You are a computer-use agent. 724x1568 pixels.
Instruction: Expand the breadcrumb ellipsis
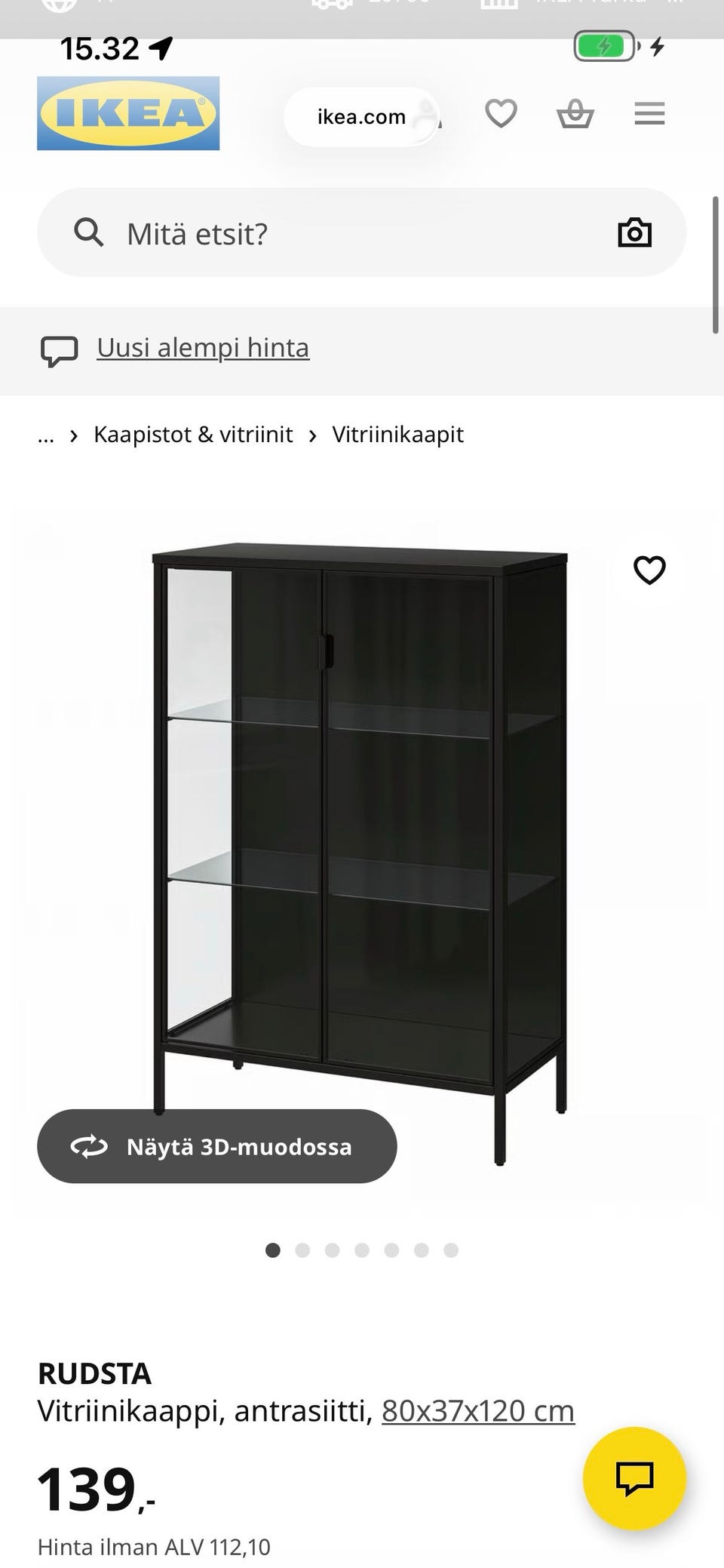(45, 435)
